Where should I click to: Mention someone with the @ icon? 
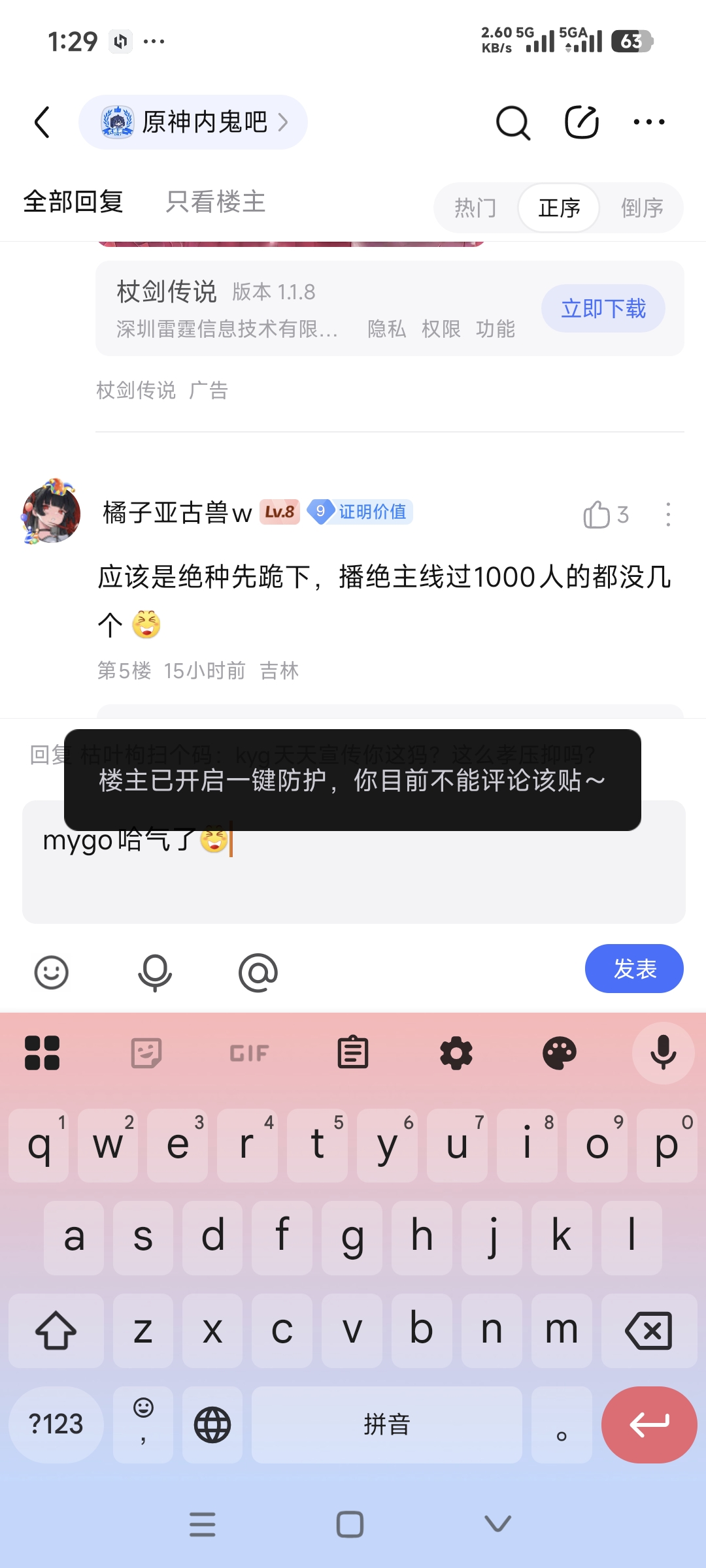[258, 972]
